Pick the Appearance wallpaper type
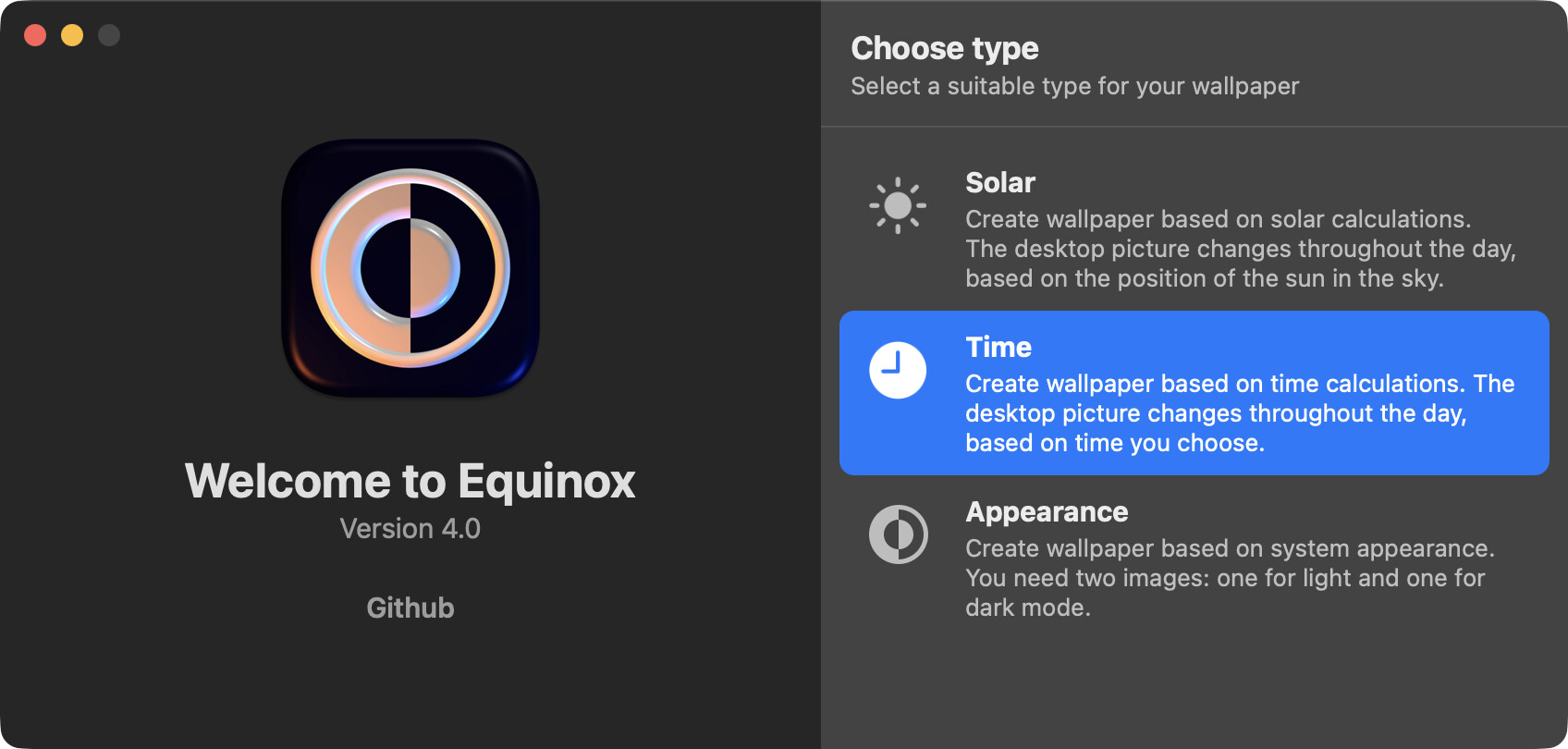 point(1193,559)
